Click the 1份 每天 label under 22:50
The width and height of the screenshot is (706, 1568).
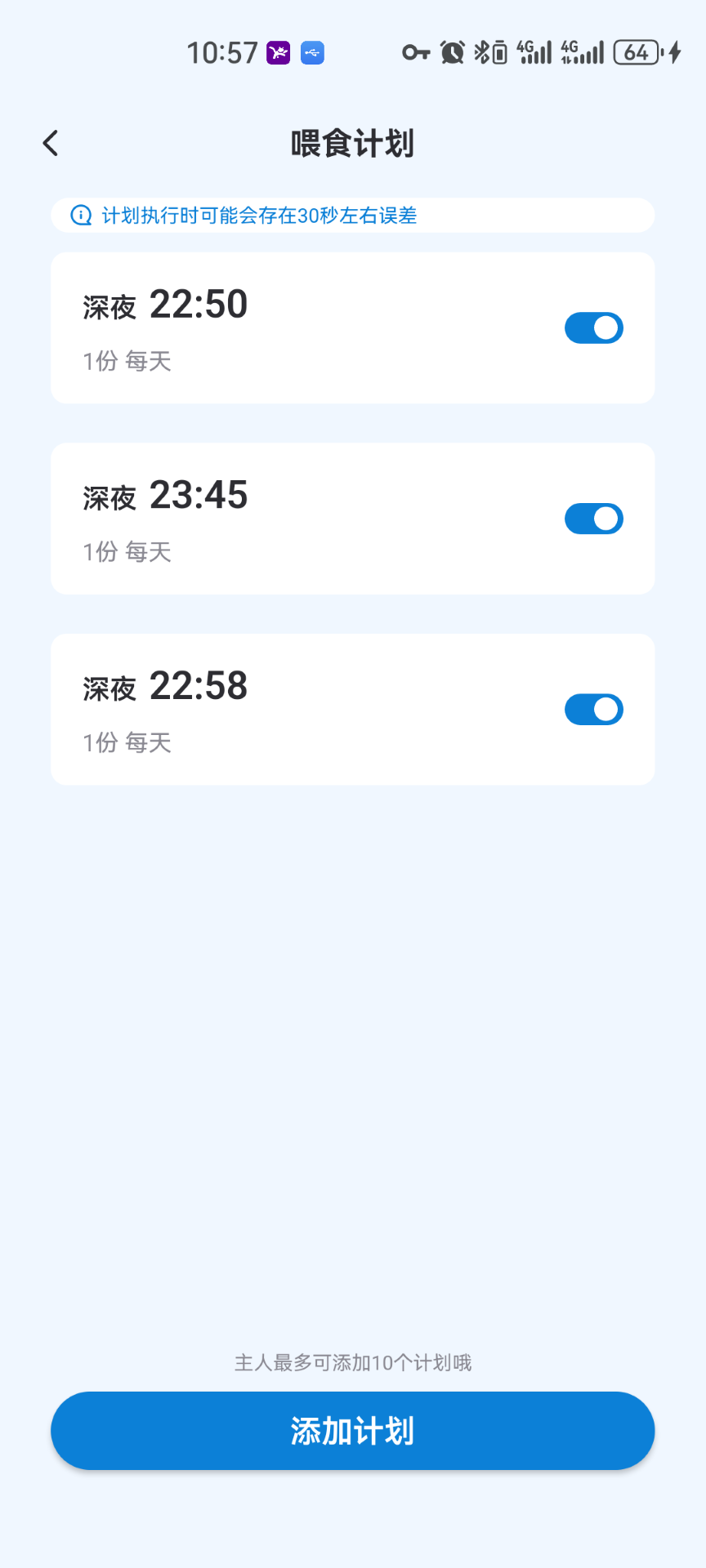[x=127, y=361]
